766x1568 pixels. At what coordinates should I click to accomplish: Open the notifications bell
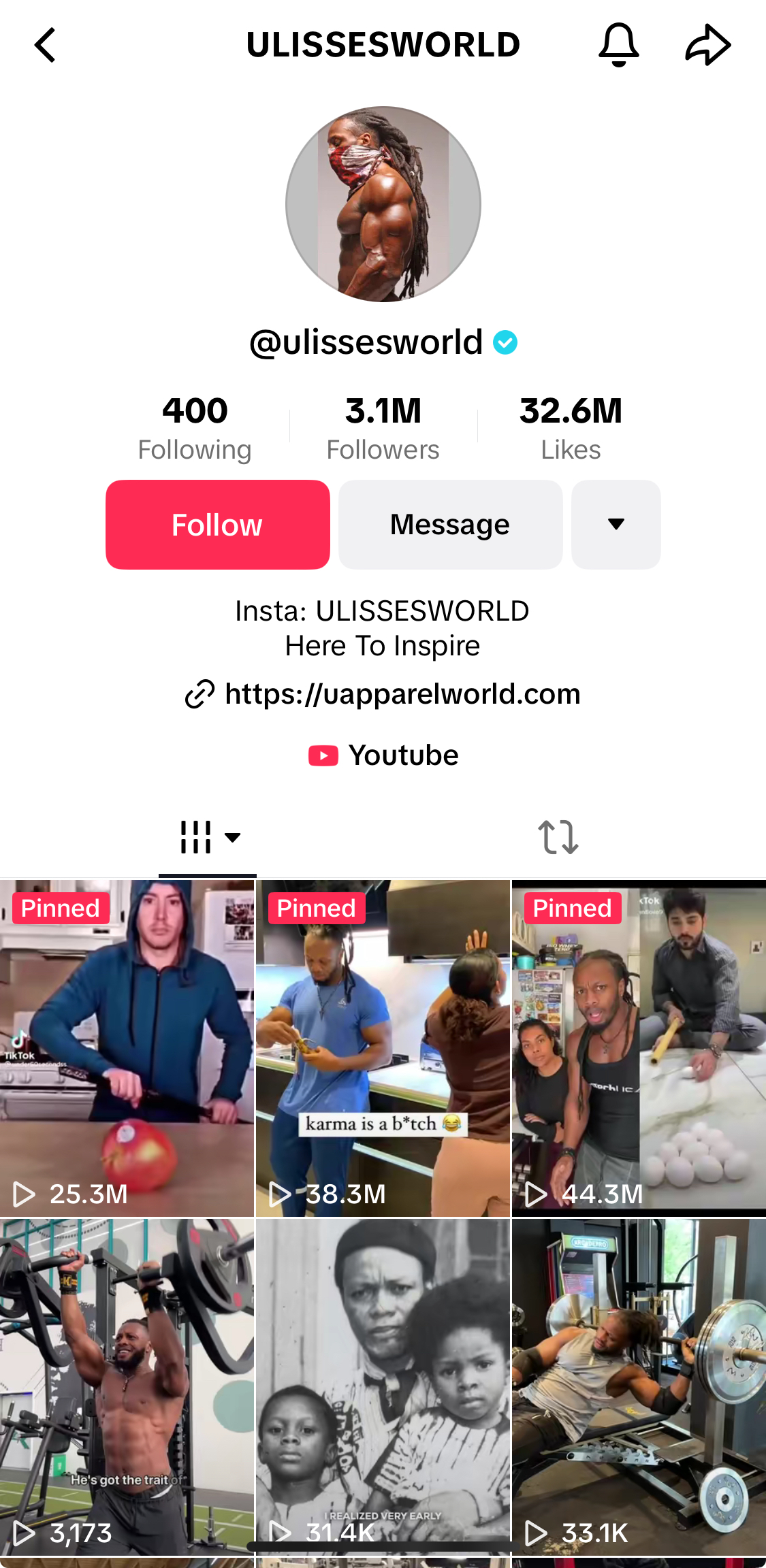[618, 46]
